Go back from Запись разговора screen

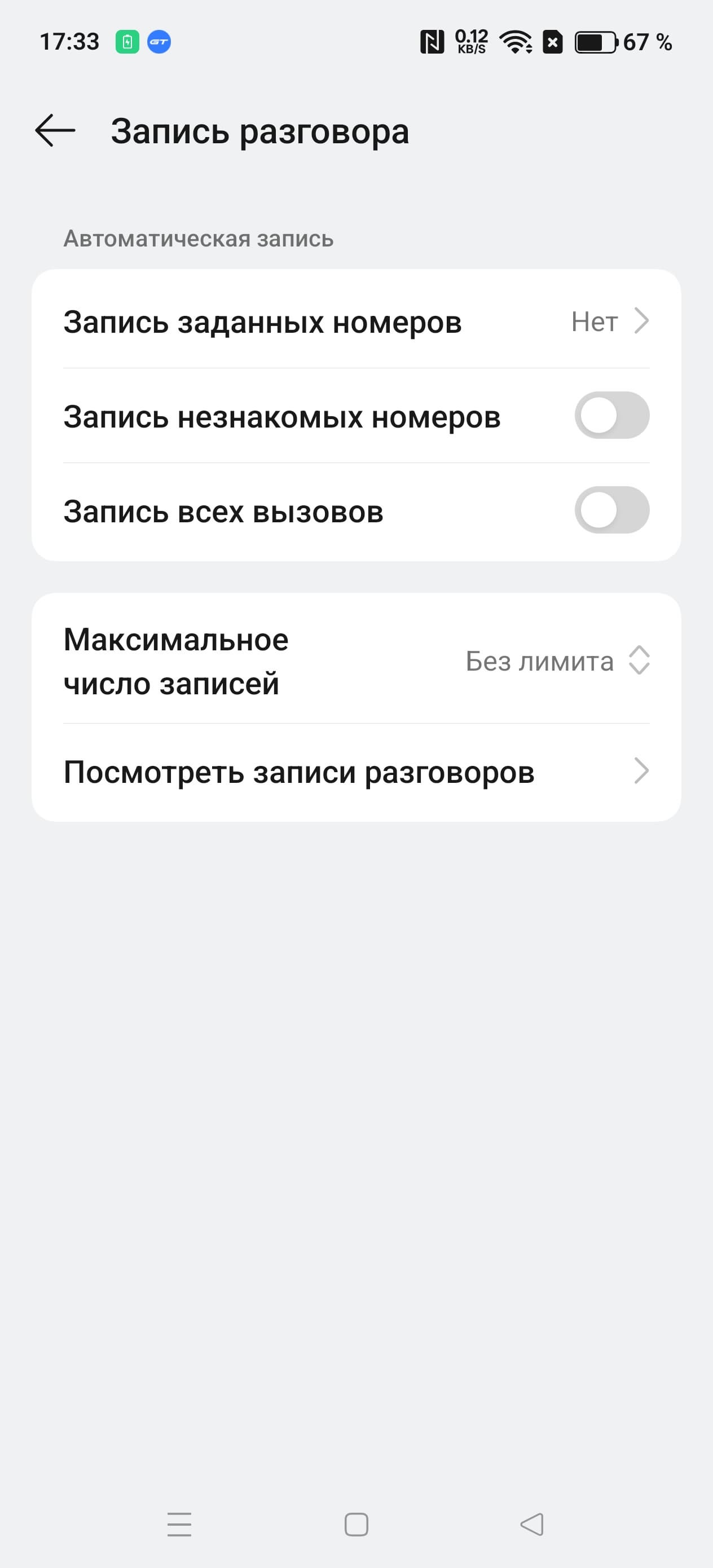55,131
